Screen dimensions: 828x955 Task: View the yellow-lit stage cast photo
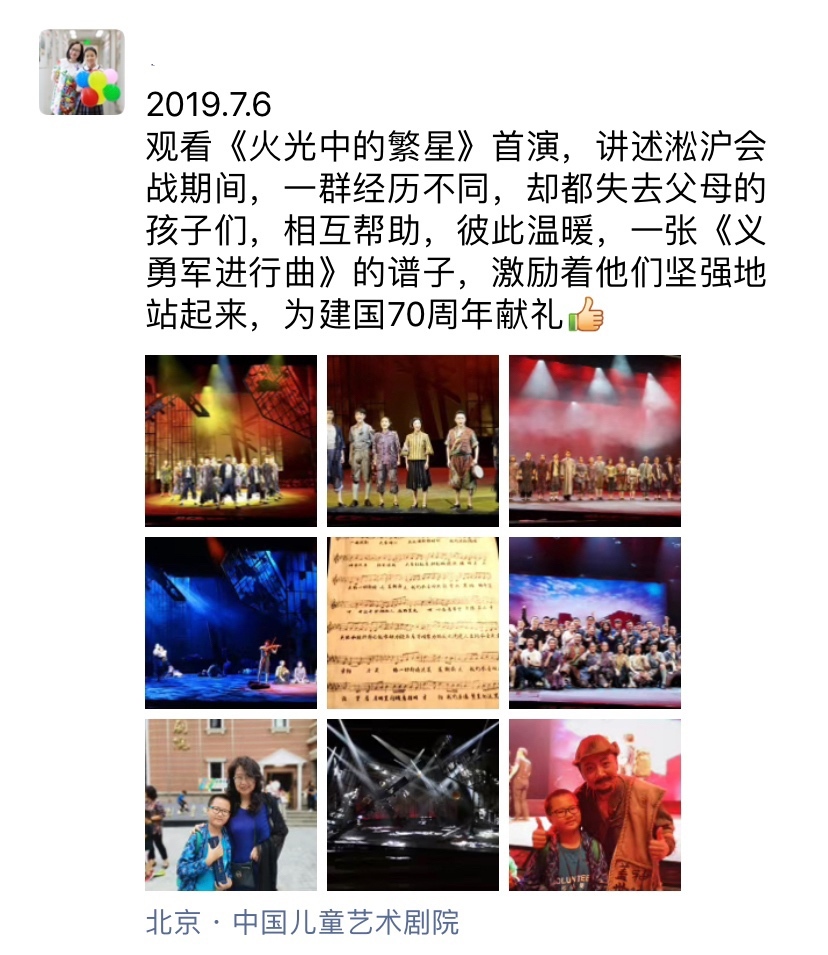[231, 441]
